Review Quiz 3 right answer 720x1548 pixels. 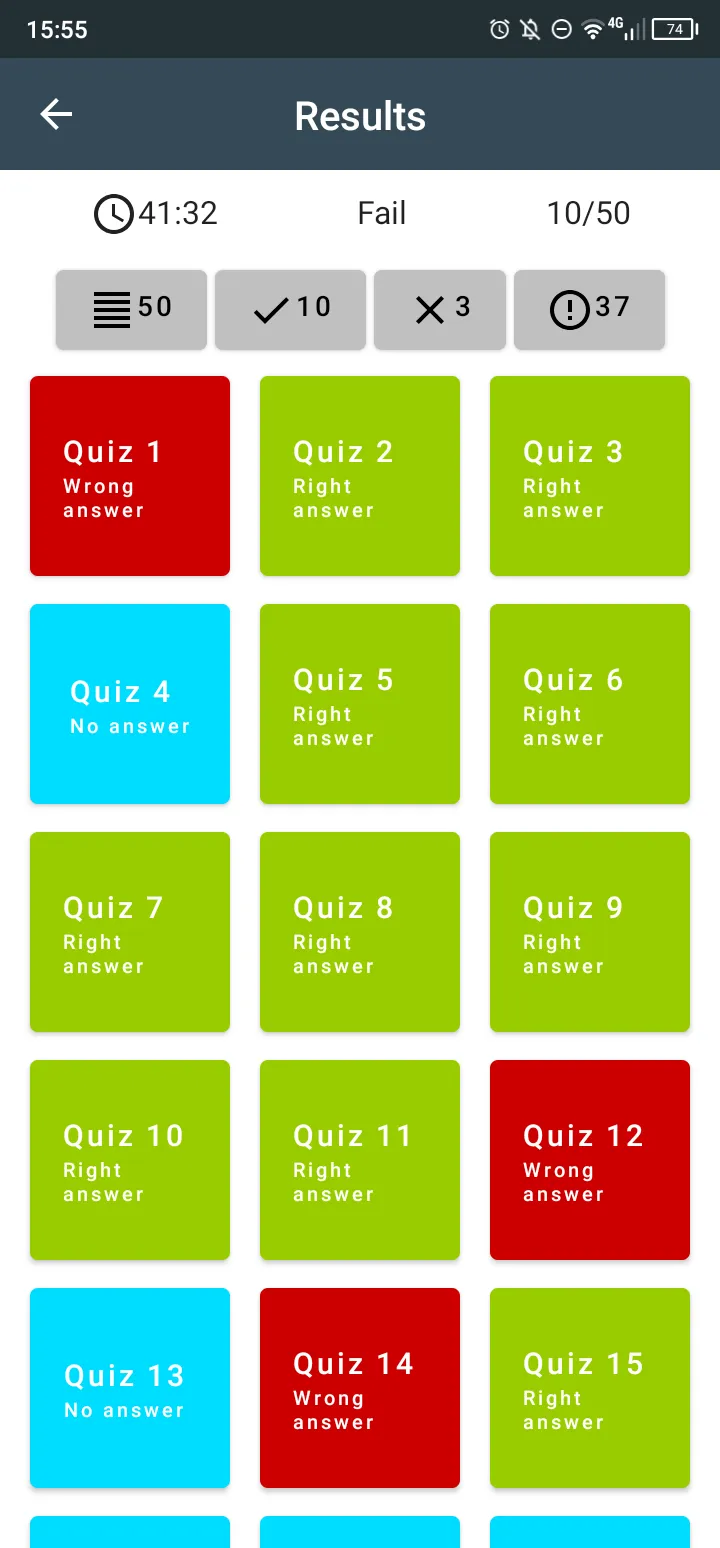click(590, 476)
